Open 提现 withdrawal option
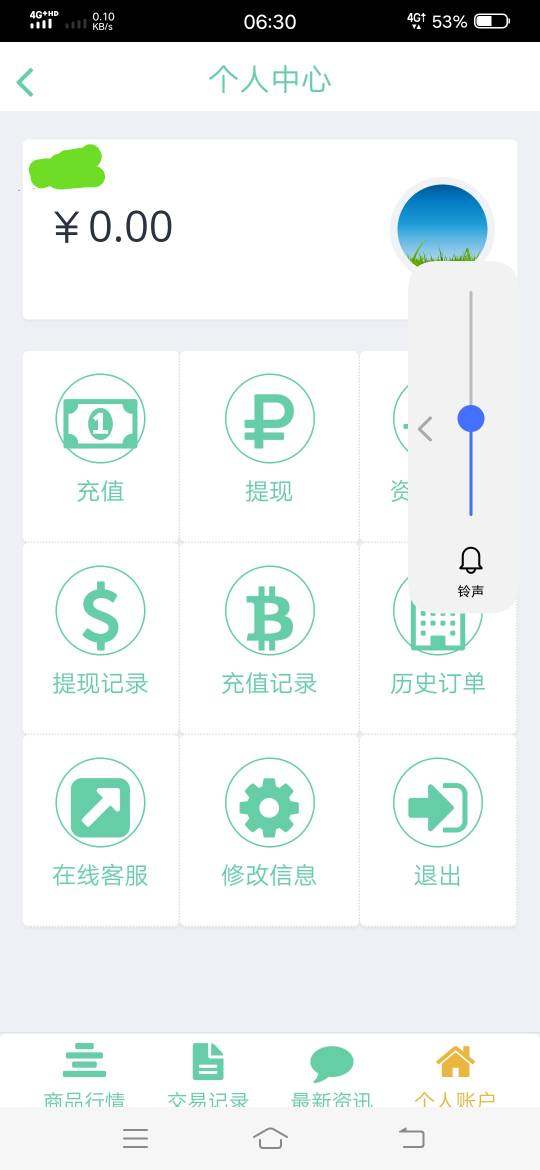This screenshot has height=1170, width=540. pos(269,445)
